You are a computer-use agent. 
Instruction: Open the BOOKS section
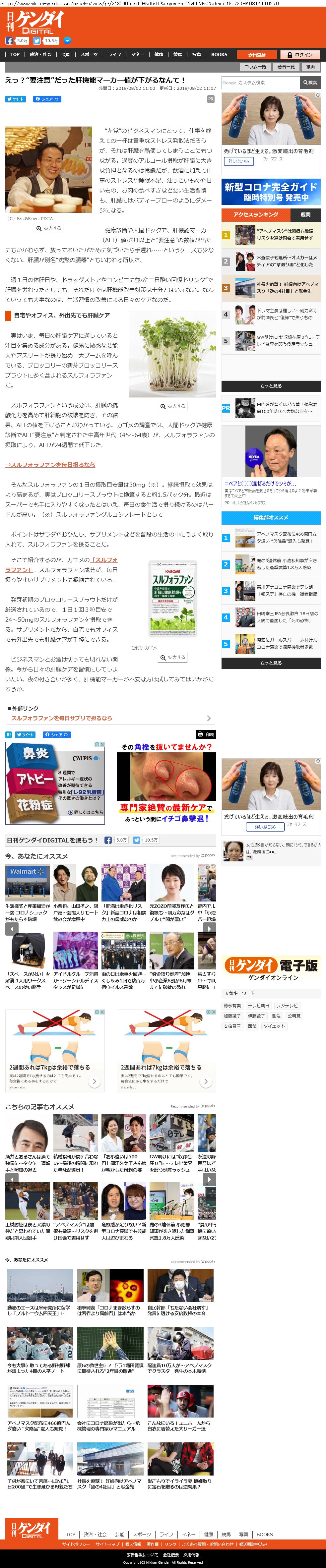[x=219, y=54]
